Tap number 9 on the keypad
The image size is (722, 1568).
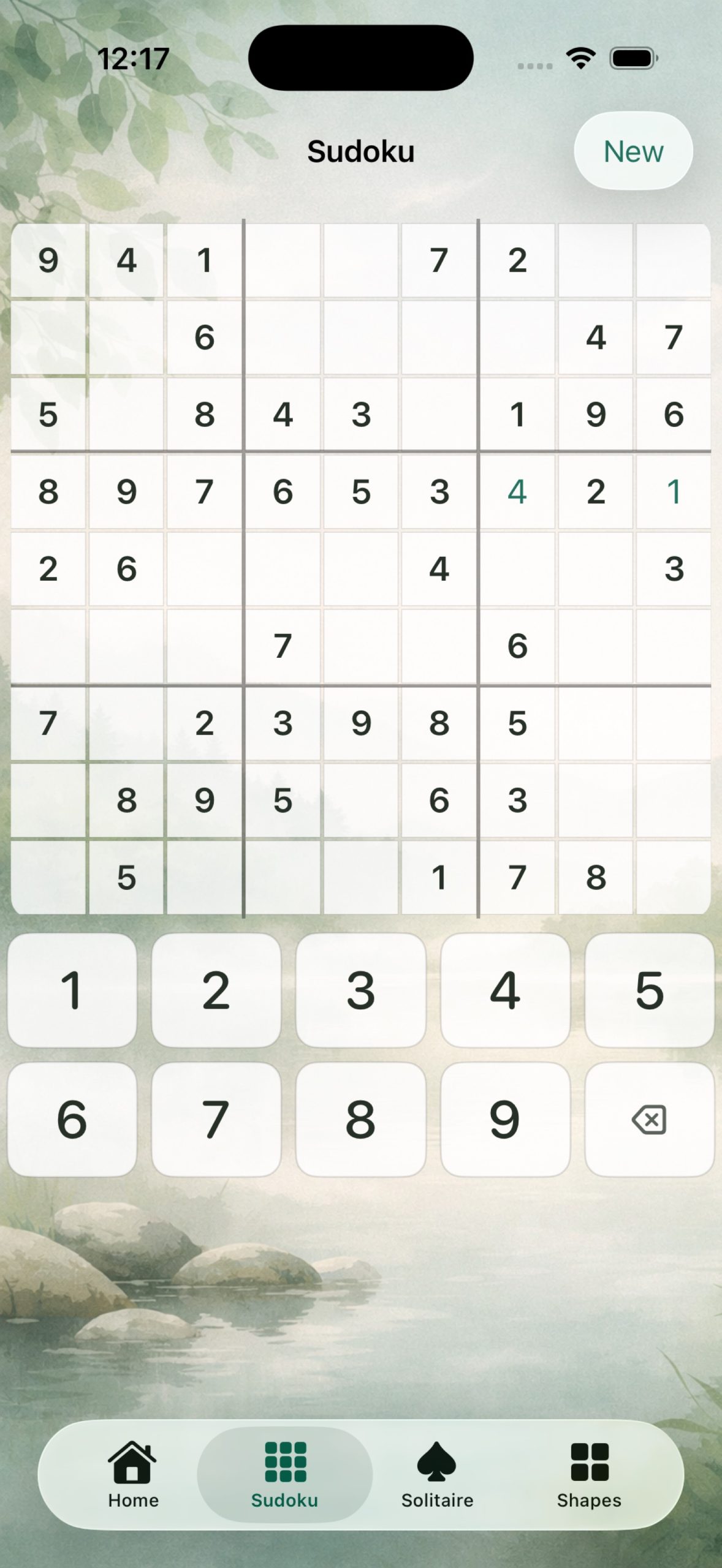tap(505, 1120)
